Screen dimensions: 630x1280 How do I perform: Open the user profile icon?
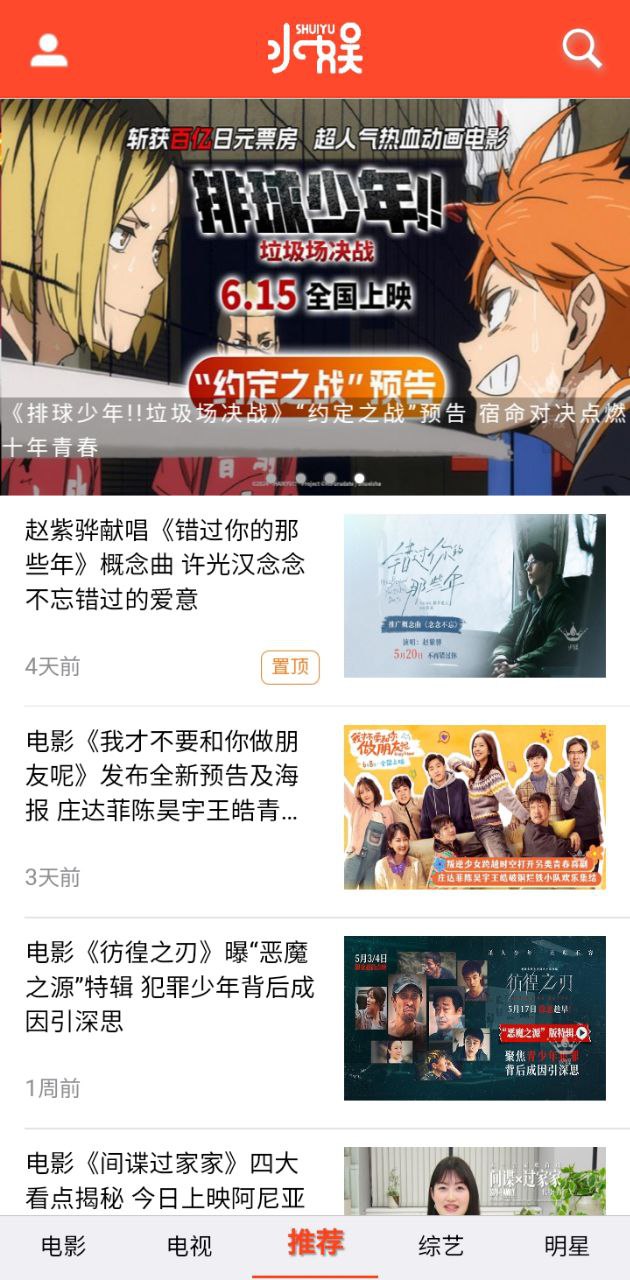49,49
